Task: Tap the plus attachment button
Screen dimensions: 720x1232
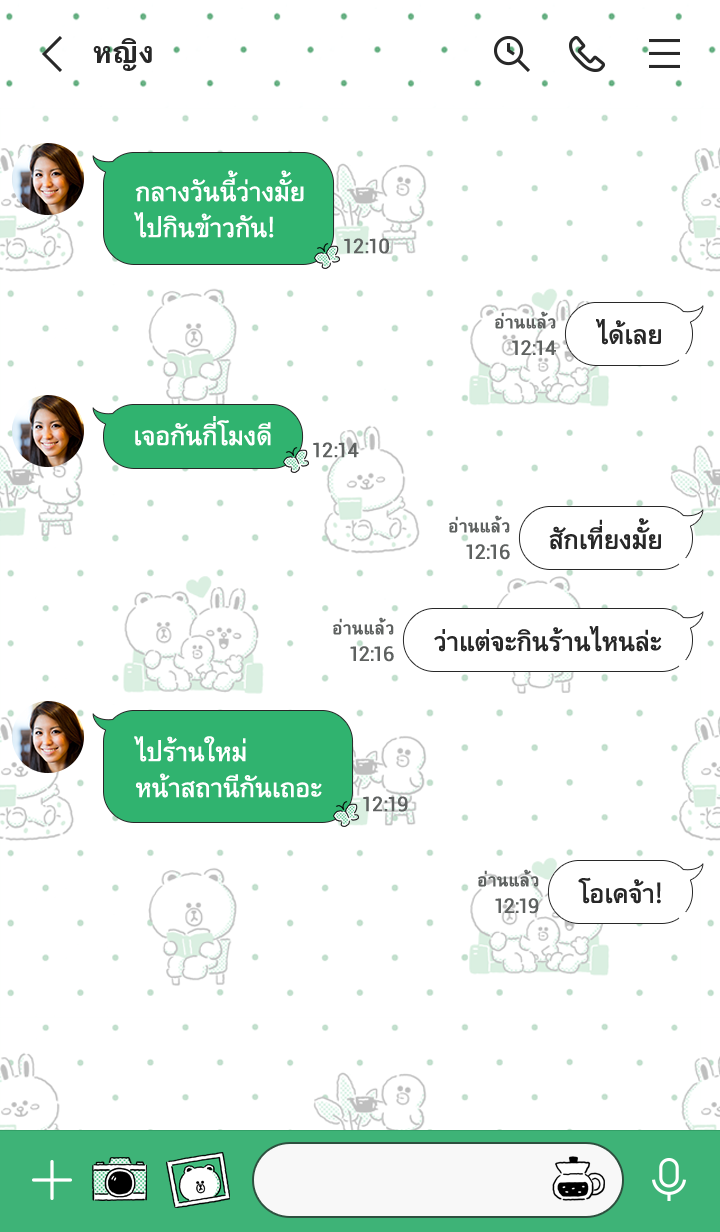Action: pos(52,1181)
